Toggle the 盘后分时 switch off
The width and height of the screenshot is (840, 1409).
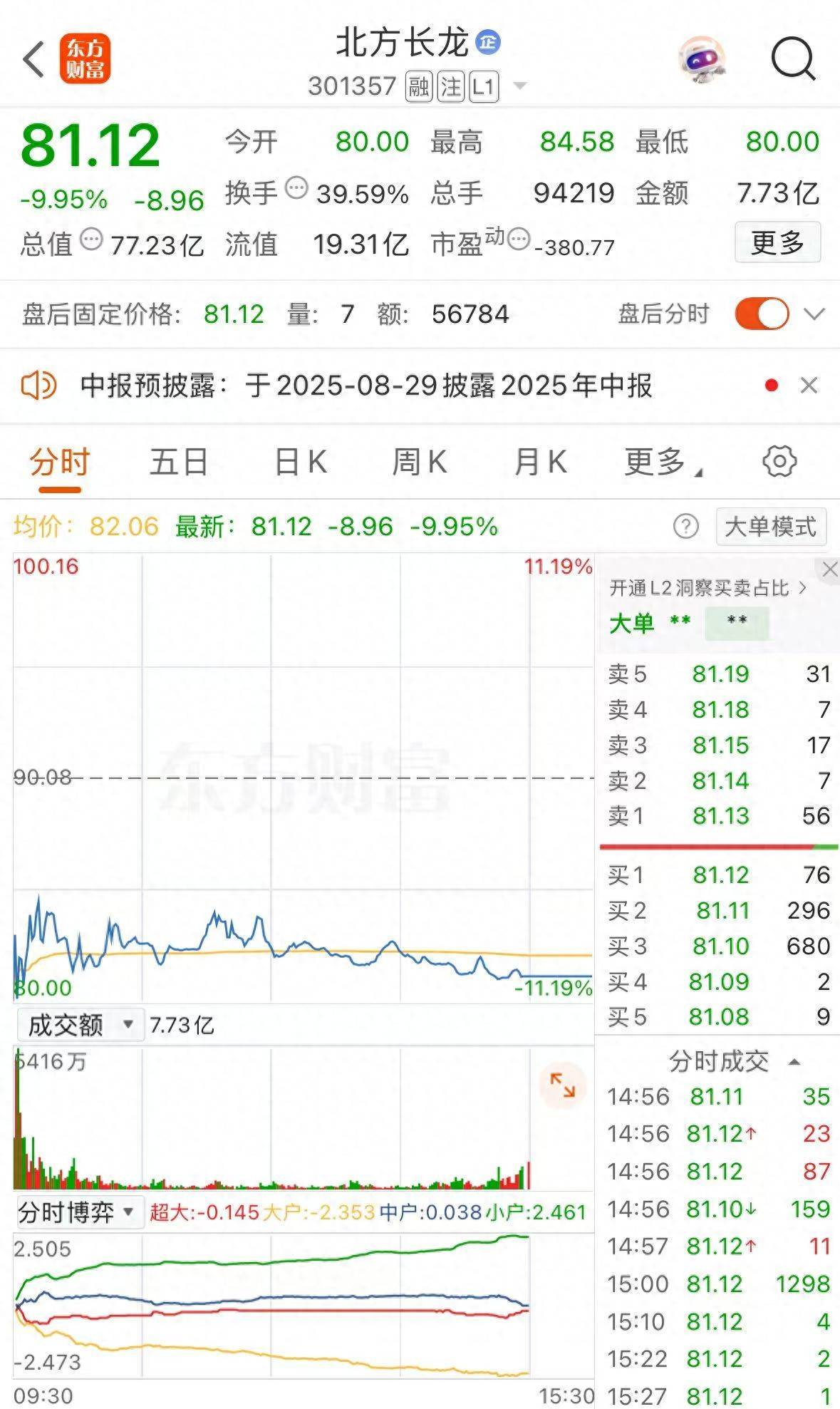click(762, 314)
